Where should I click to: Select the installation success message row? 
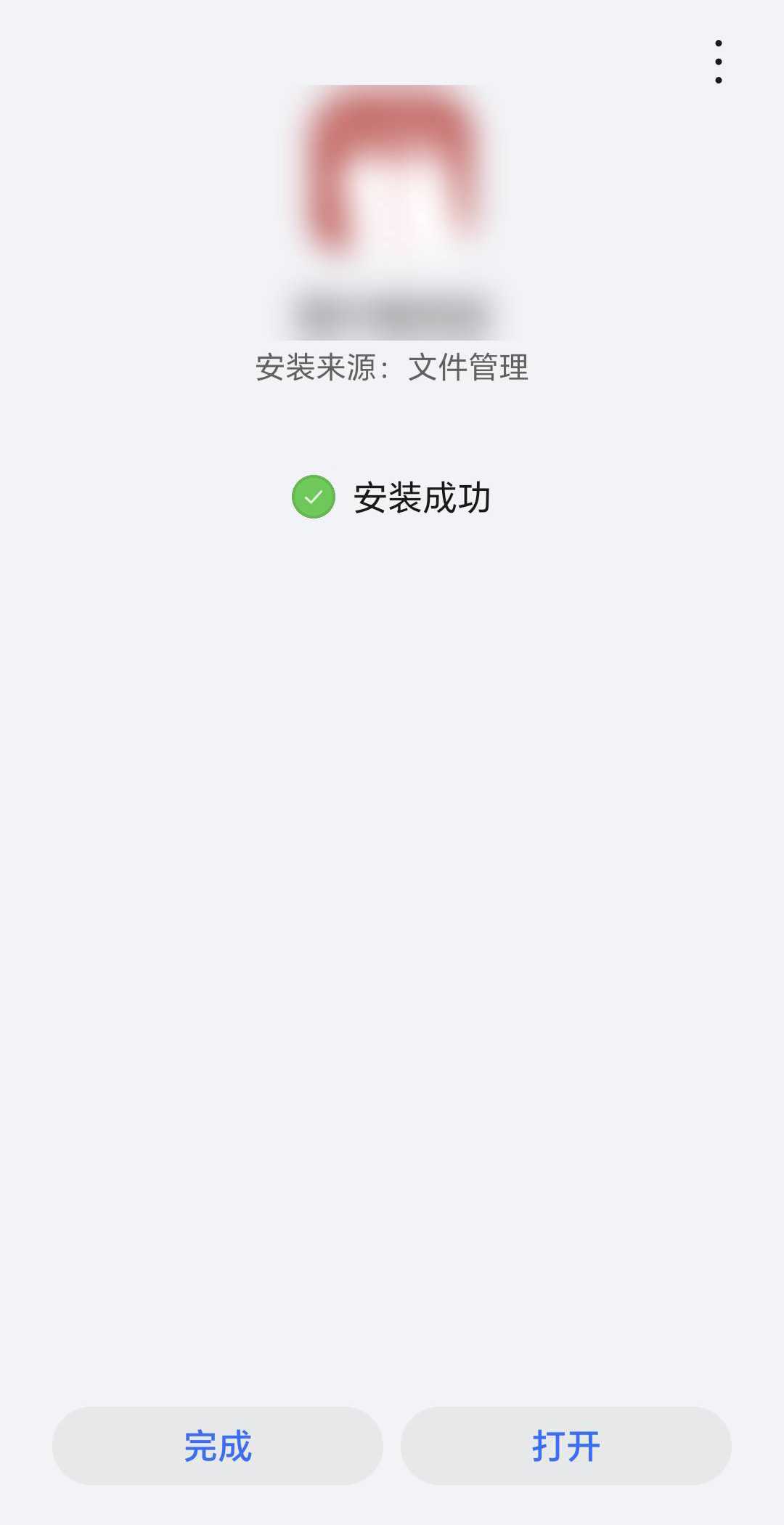[x=392, y=497]
